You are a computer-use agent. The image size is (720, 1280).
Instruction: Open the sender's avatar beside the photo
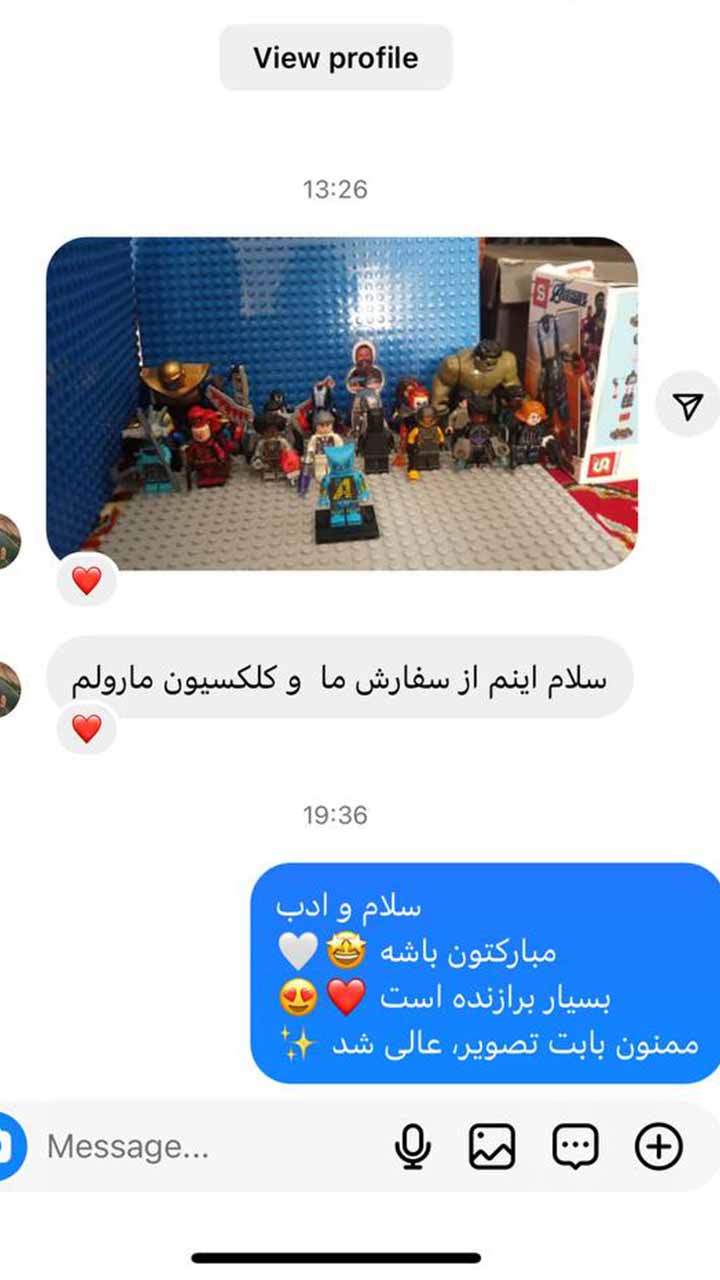point(8,541)
